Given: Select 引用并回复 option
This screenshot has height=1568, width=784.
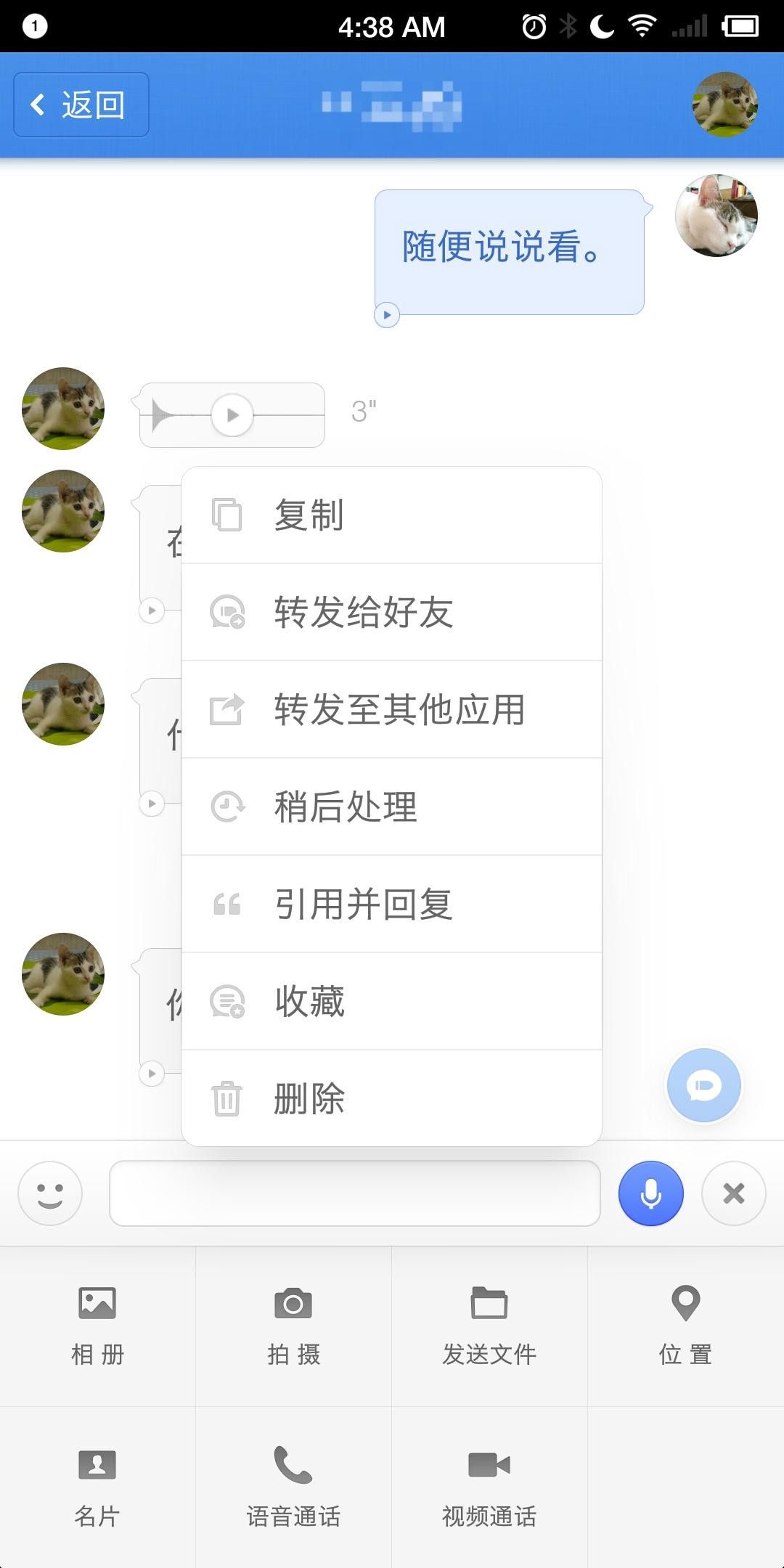Looking at the screenshot, I should (391, 904).
